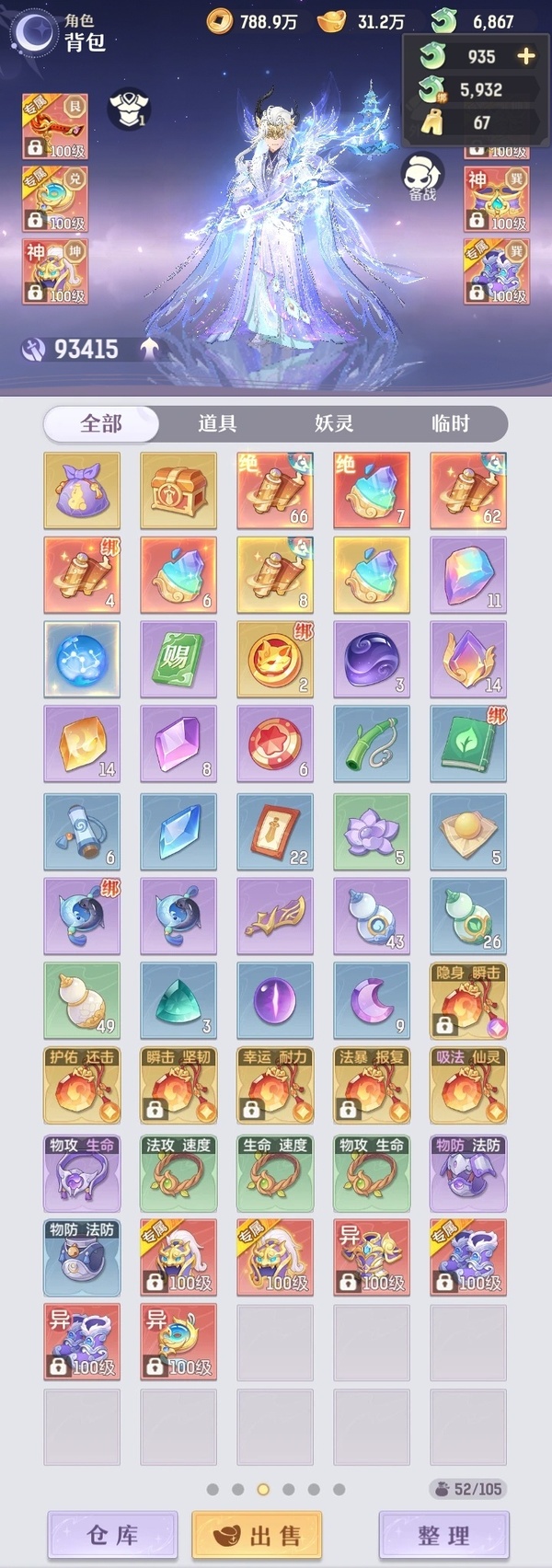This screenshot has width=552, height=1568.
Task: Open the armor outfit icon marked 1
Action: click(x=129, y=109)
